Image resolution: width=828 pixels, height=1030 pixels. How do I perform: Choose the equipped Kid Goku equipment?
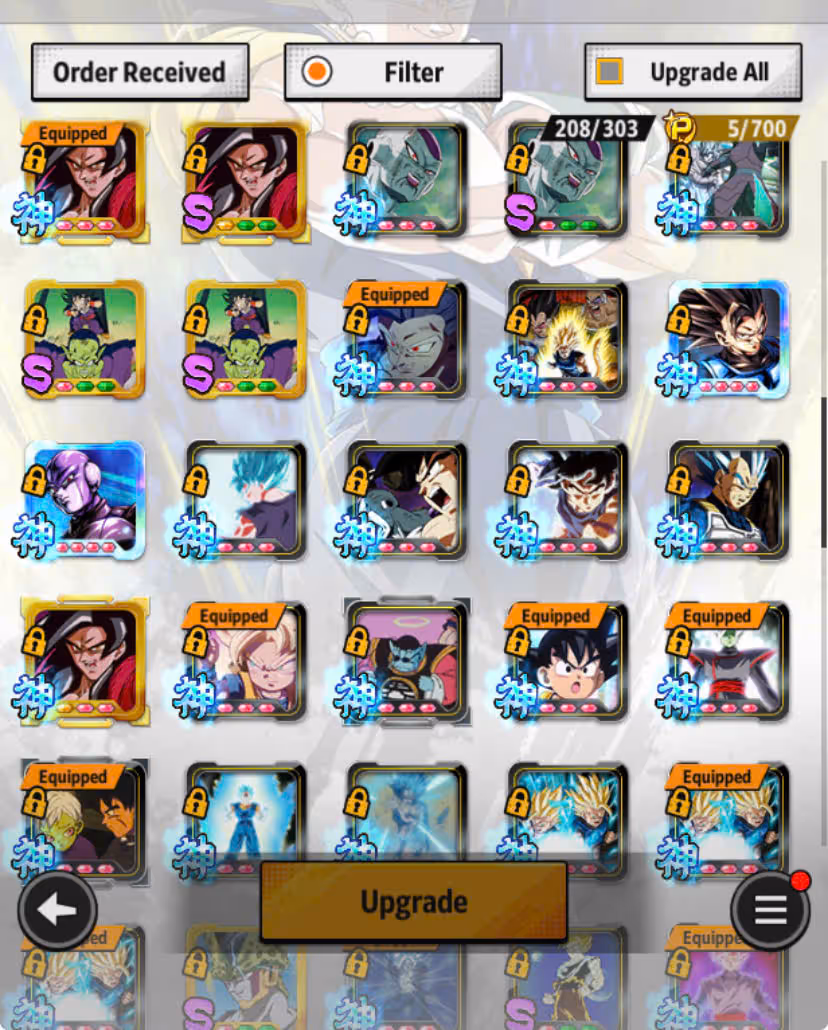[567, 661]
